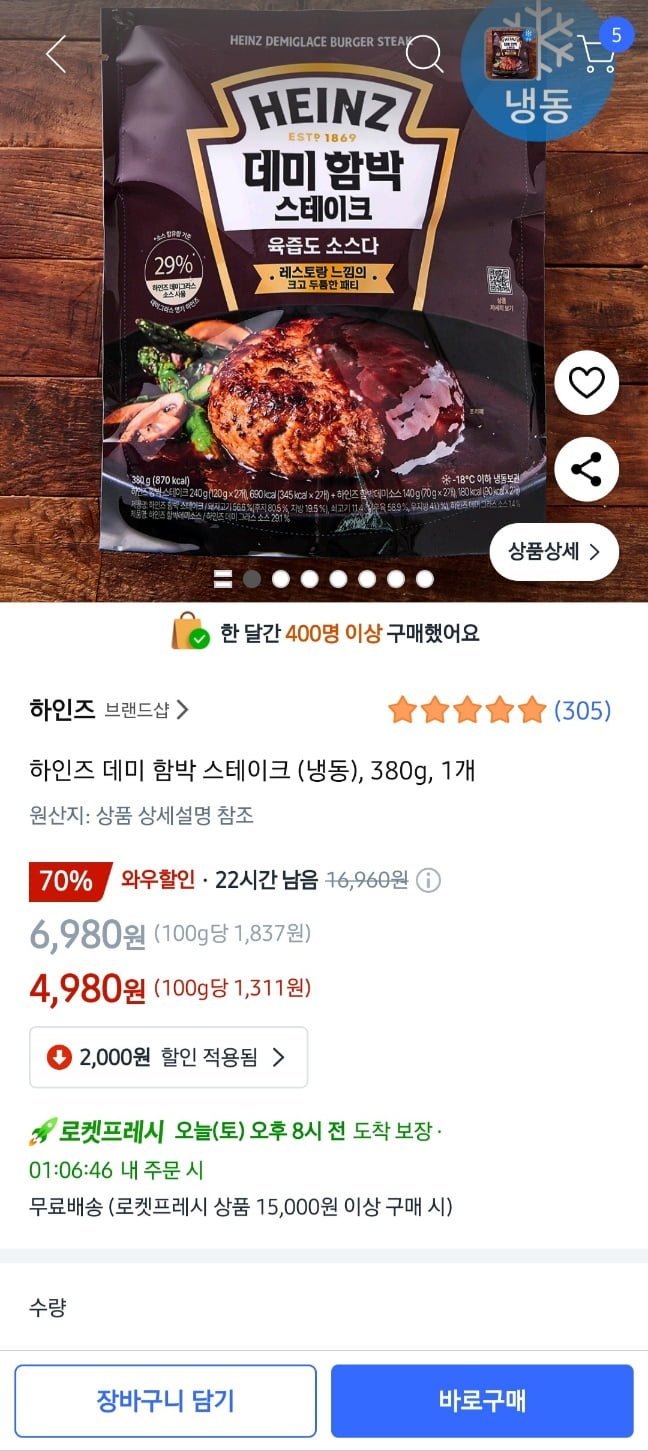View the 305 customer reviews
The height and width of the screenshot is (1451, 648).
[x=581, y=710]
